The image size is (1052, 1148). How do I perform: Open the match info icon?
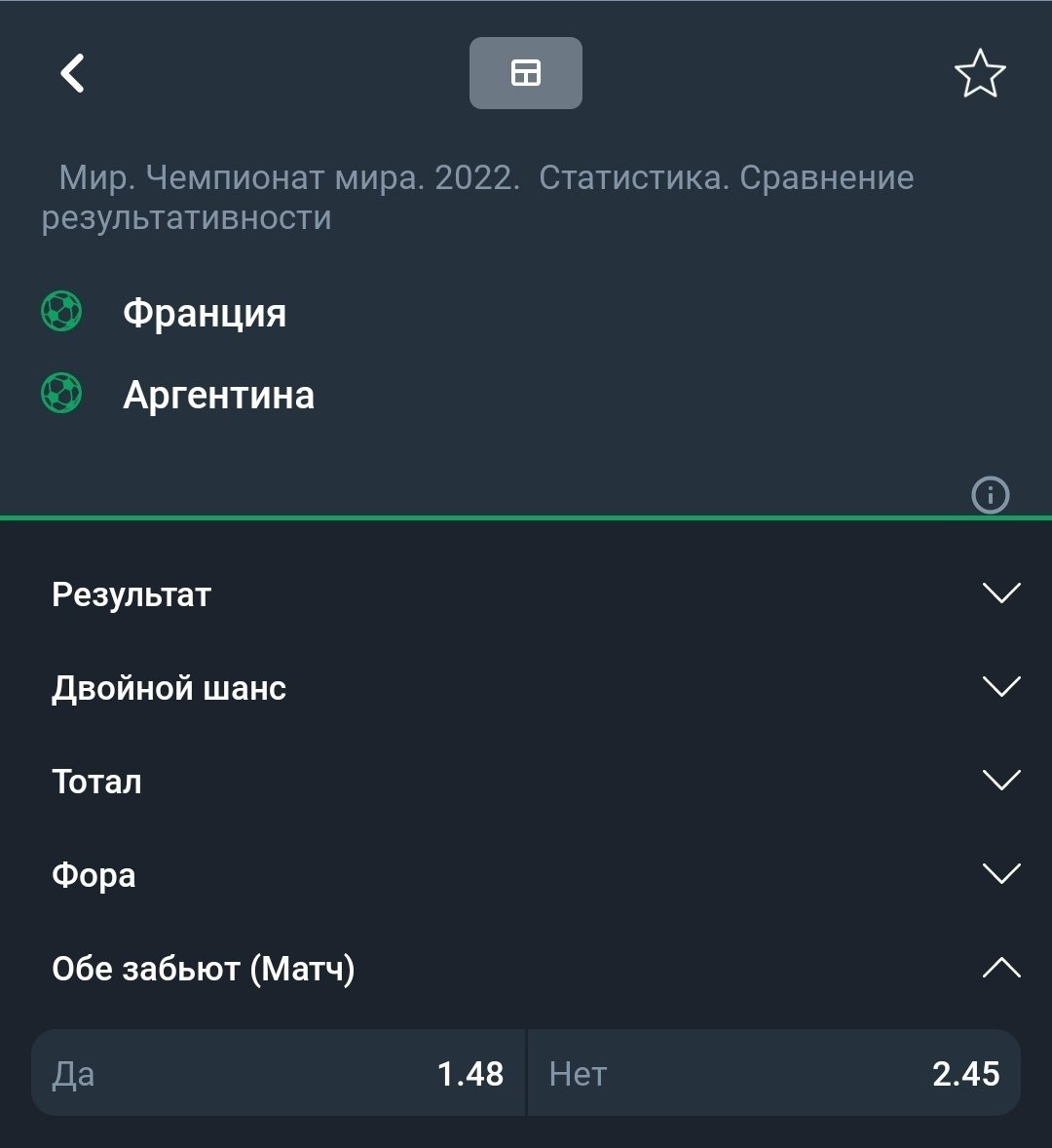point(991,495)
